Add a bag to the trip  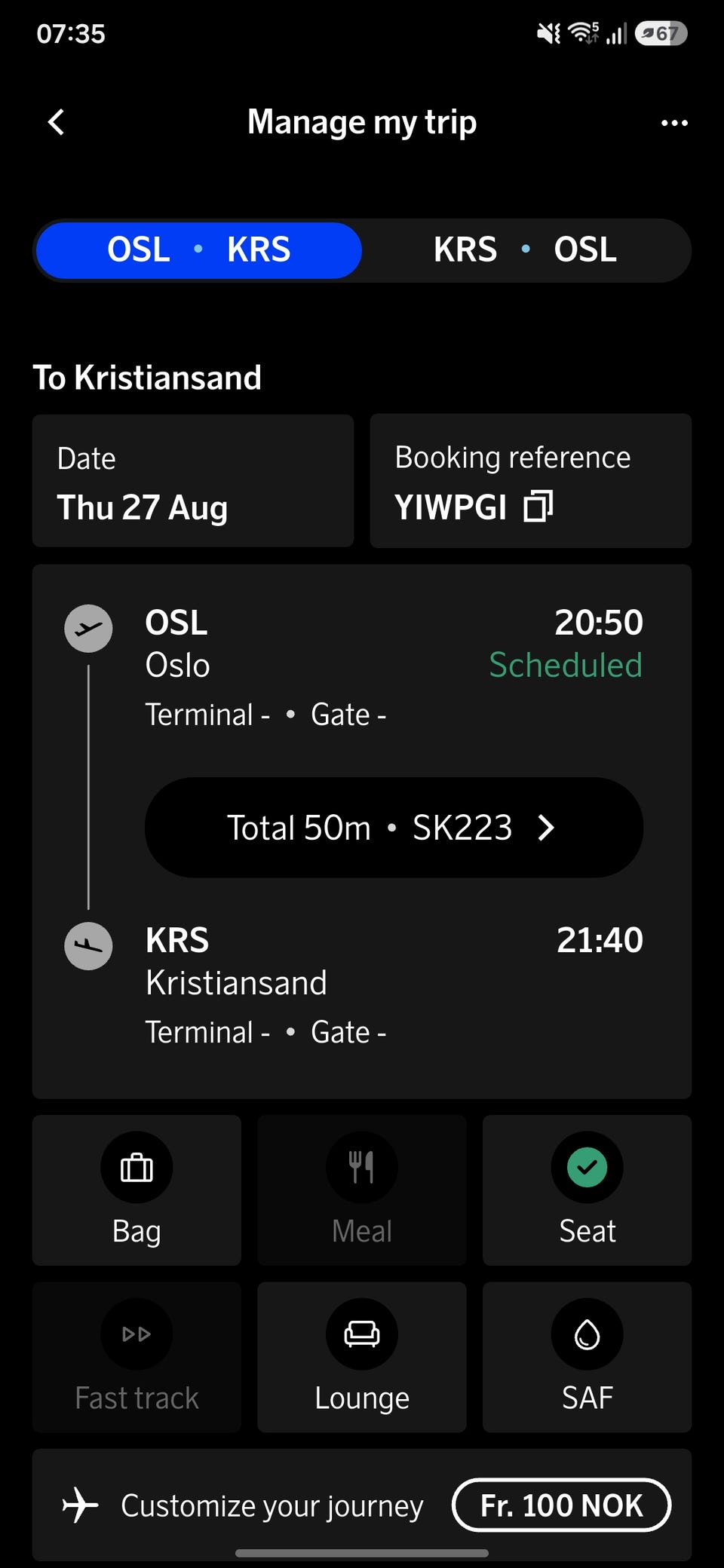click(x=137, y=1190)
